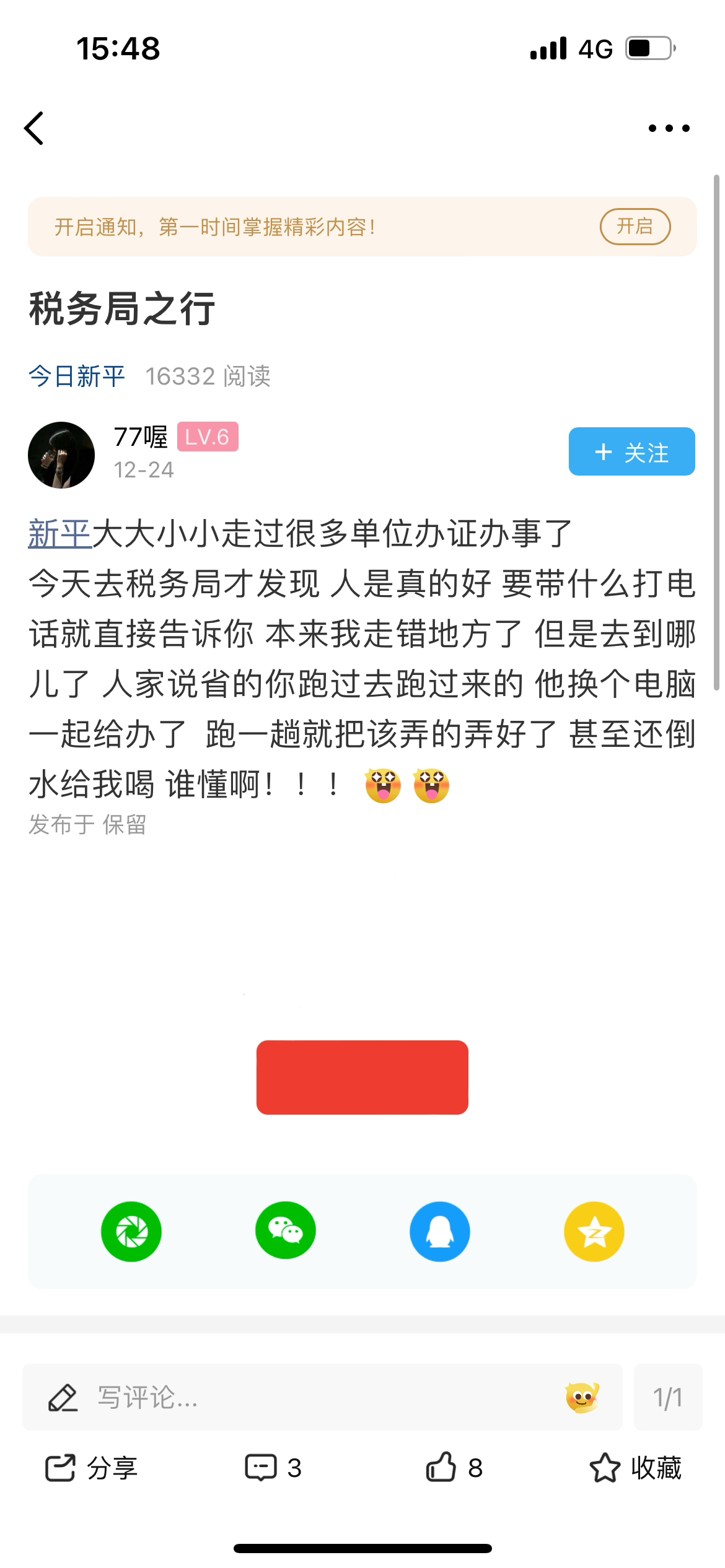This screenshot has height=1568, width=725.
Task: Open the 今日新平 board link
Action: pyautogui.click(x=77, y=377)
